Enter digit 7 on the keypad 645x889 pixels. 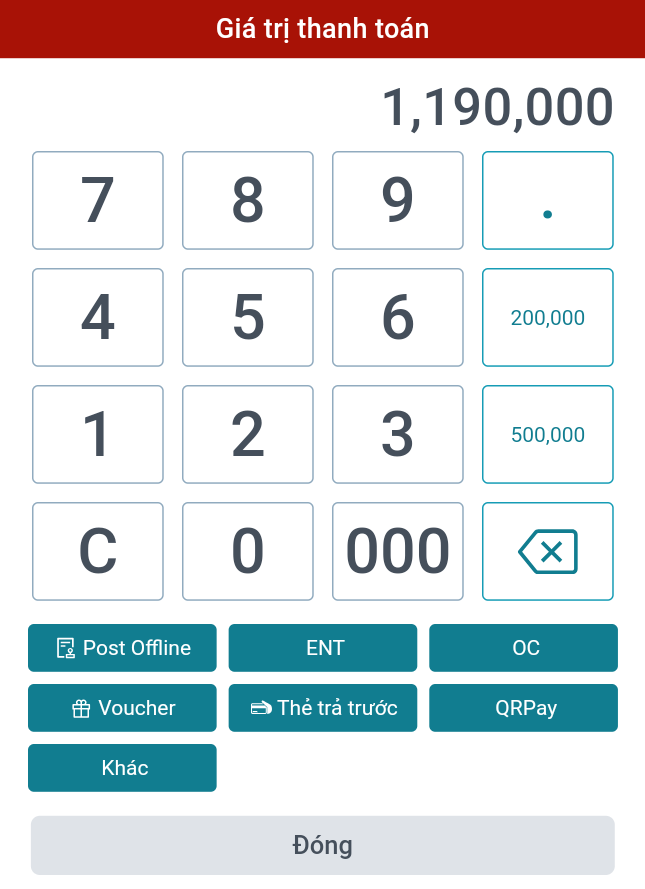(x=98, y=200)
